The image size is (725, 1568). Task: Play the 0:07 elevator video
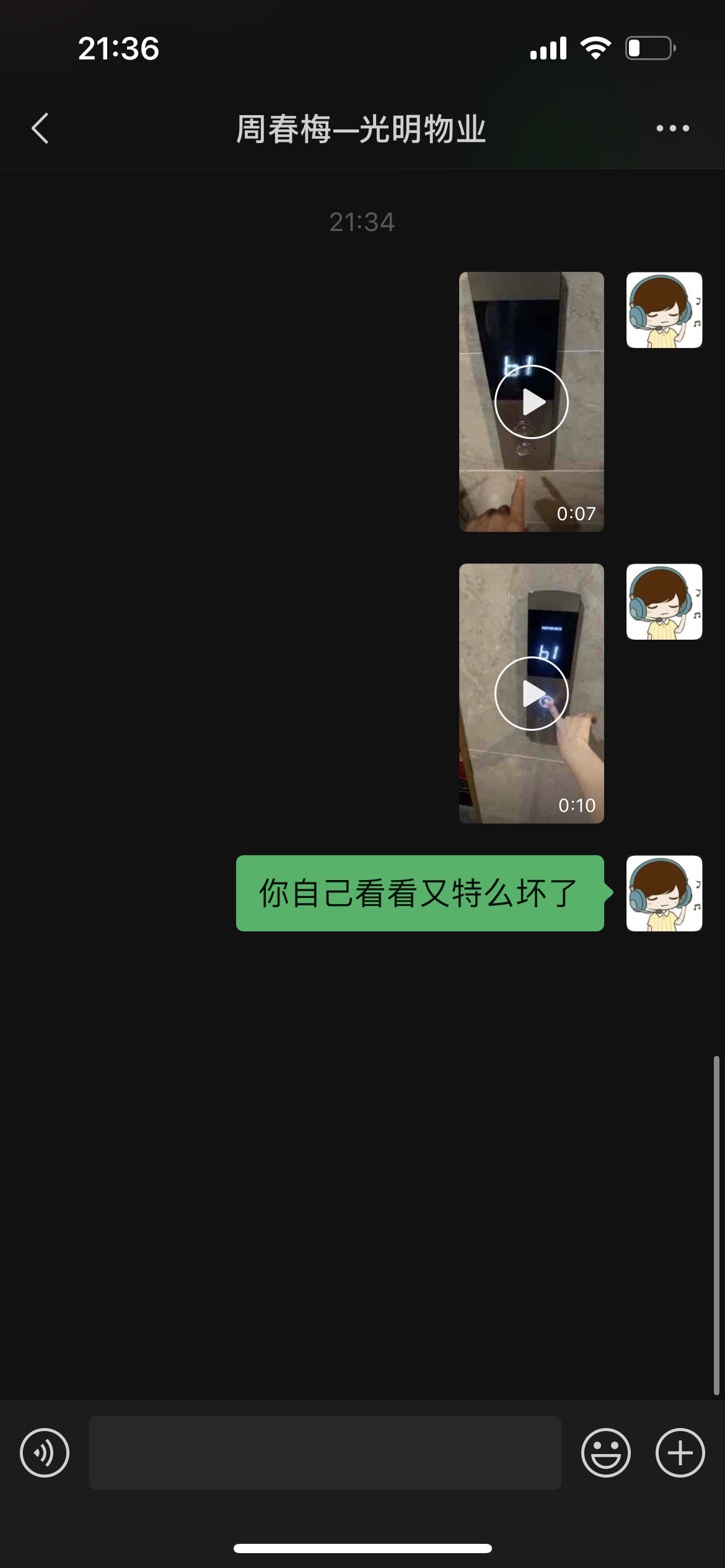tap(531, 402)
